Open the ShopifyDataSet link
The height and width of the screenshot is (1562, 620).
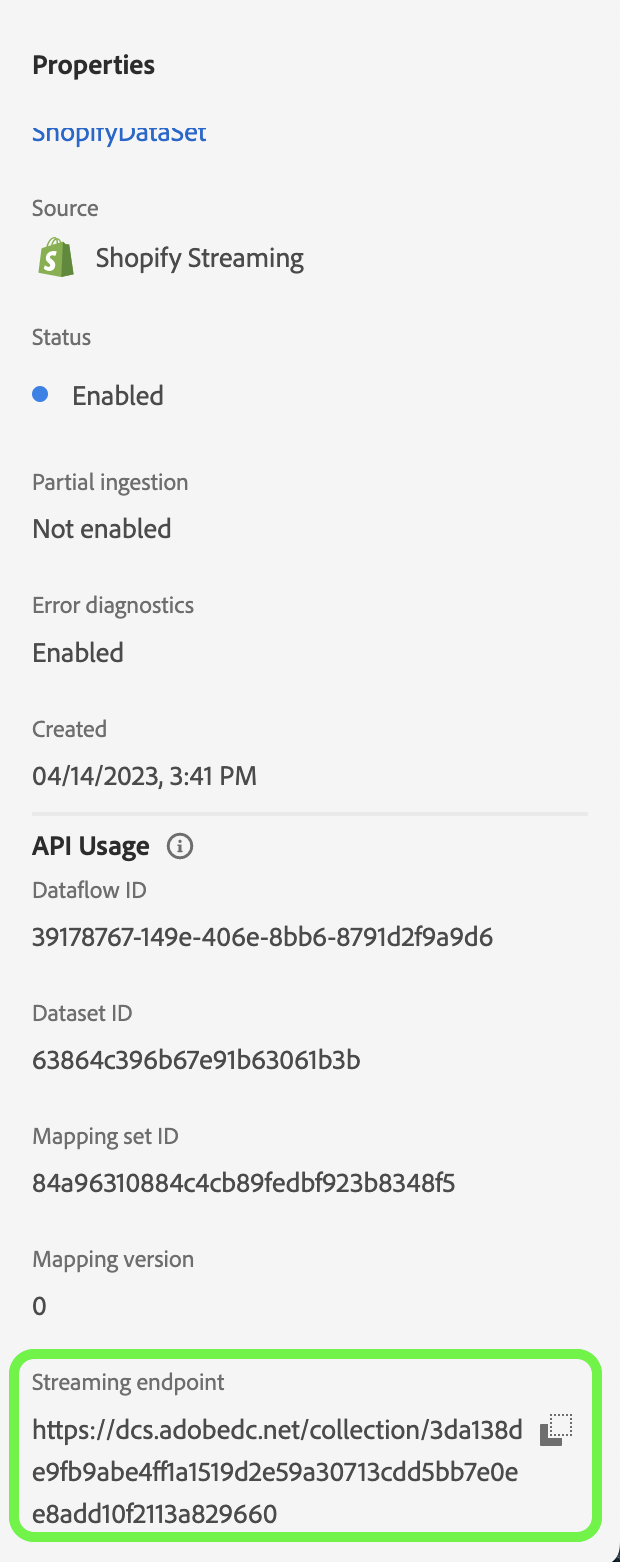coord(119,134)
